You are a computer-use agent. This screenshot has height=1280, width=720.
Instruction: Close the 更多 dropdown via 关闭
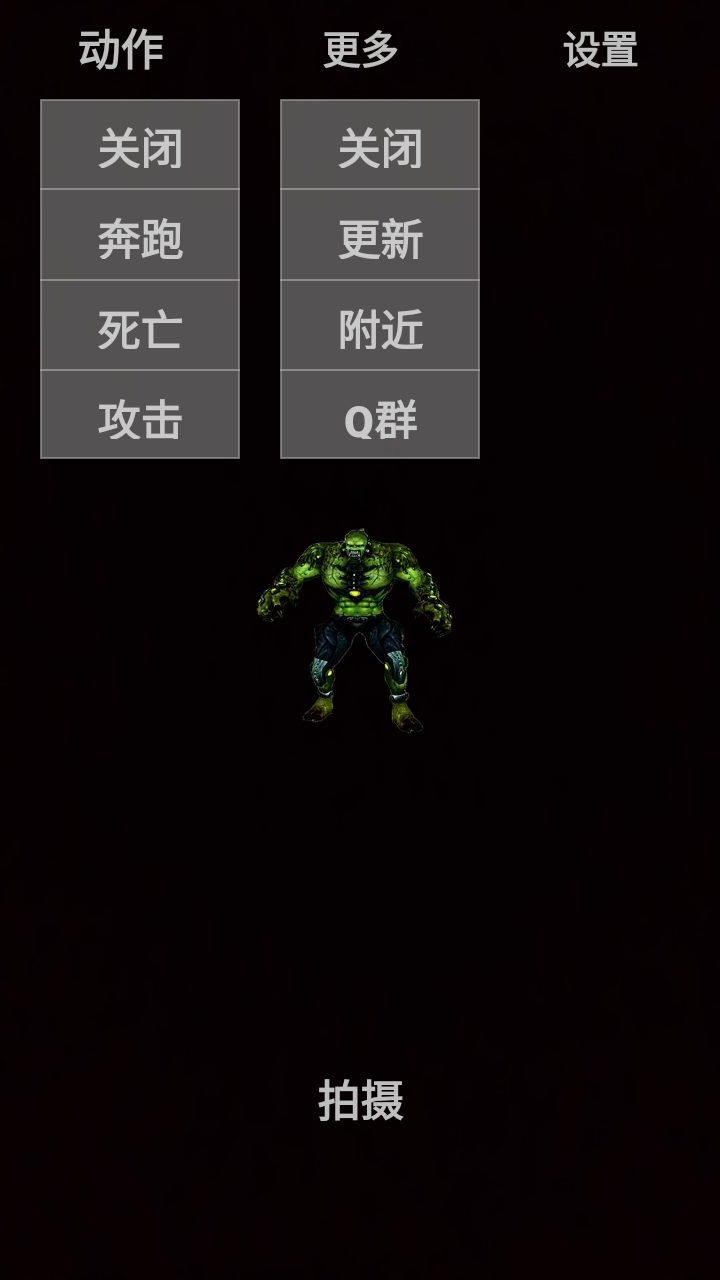380,146
